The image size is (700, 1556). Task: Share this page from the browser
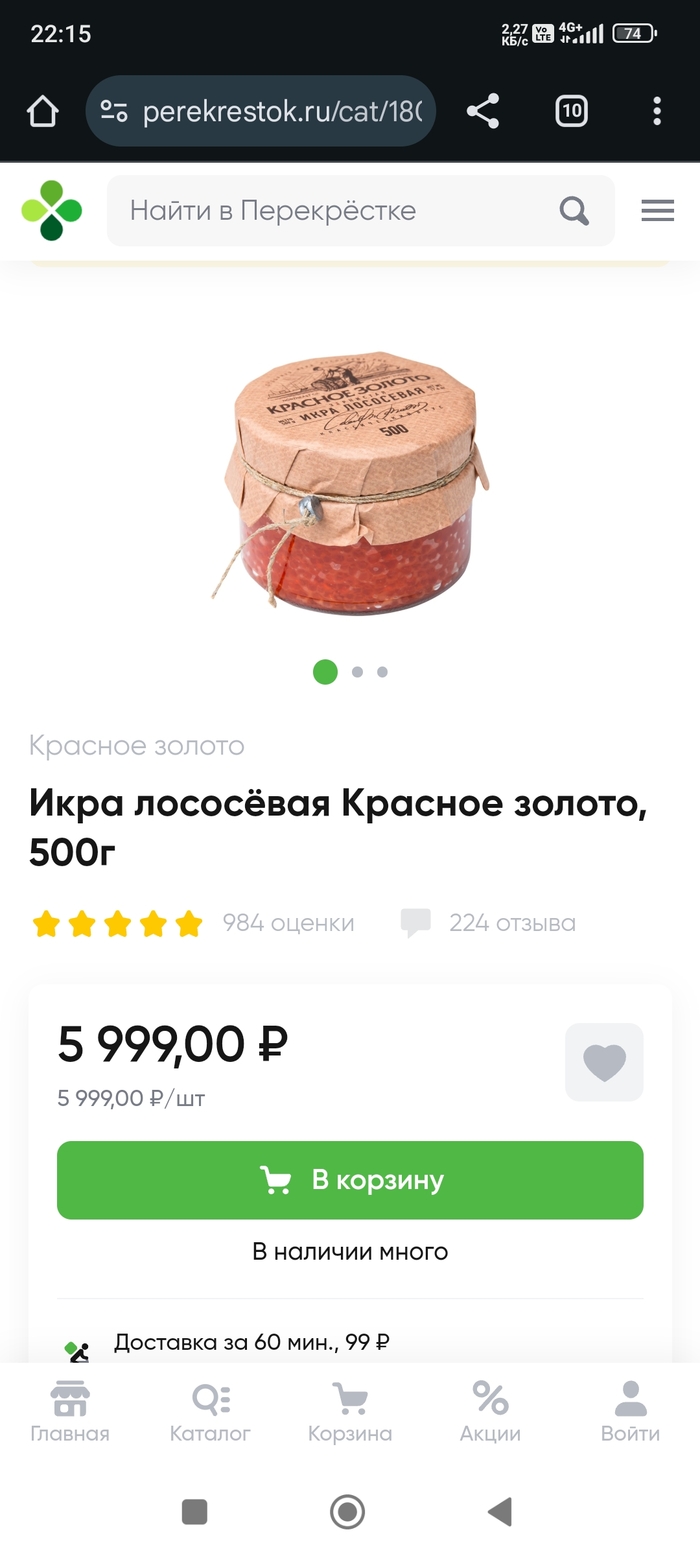(x=483, y=111)
